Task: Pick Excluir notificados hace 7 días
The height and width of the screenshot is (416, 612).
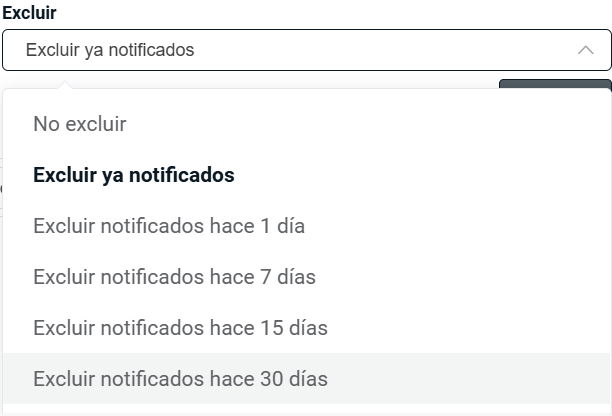Action: coord(174,277)
